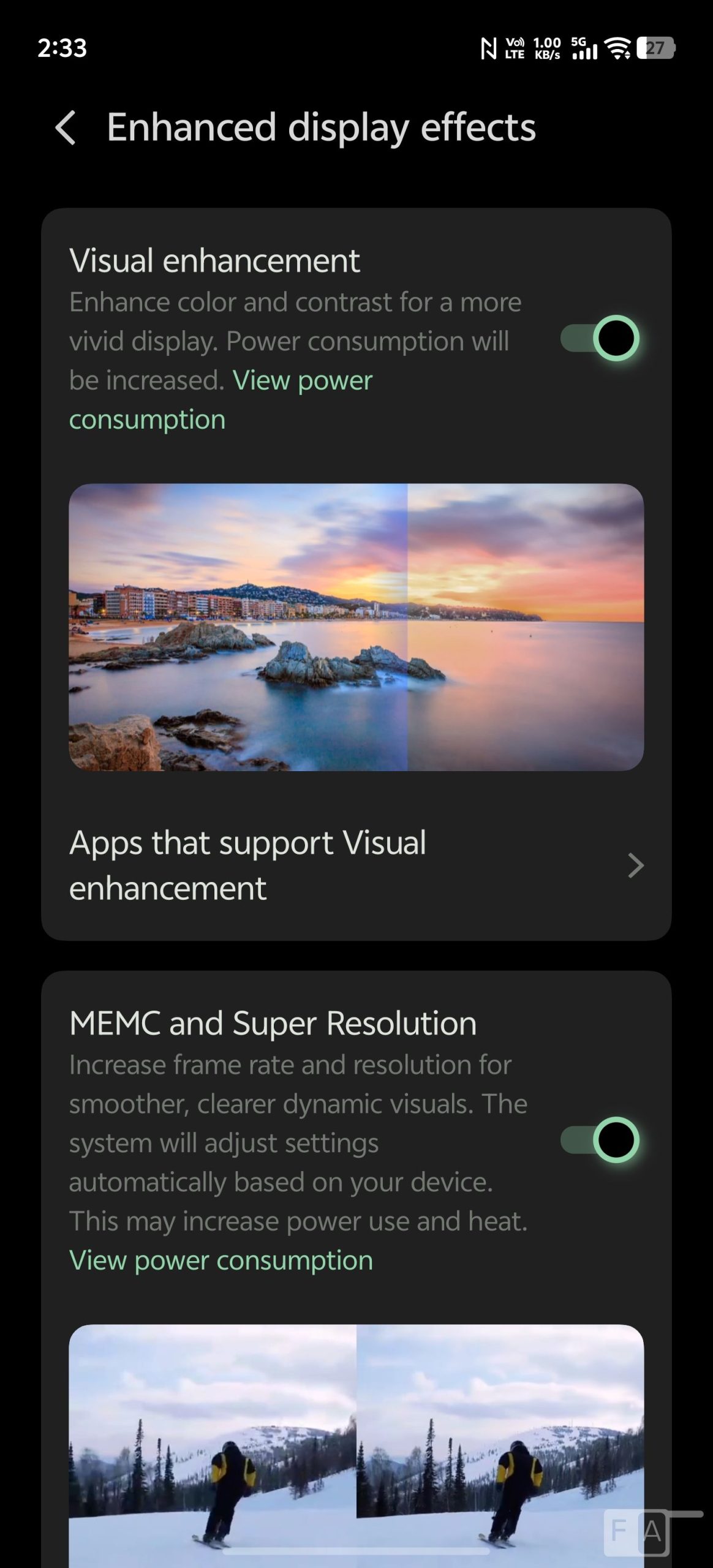Go back from Enhanced display effects
Image resolution: width=713 pixels, height=1568 pixels.
[x=66, y=128]
